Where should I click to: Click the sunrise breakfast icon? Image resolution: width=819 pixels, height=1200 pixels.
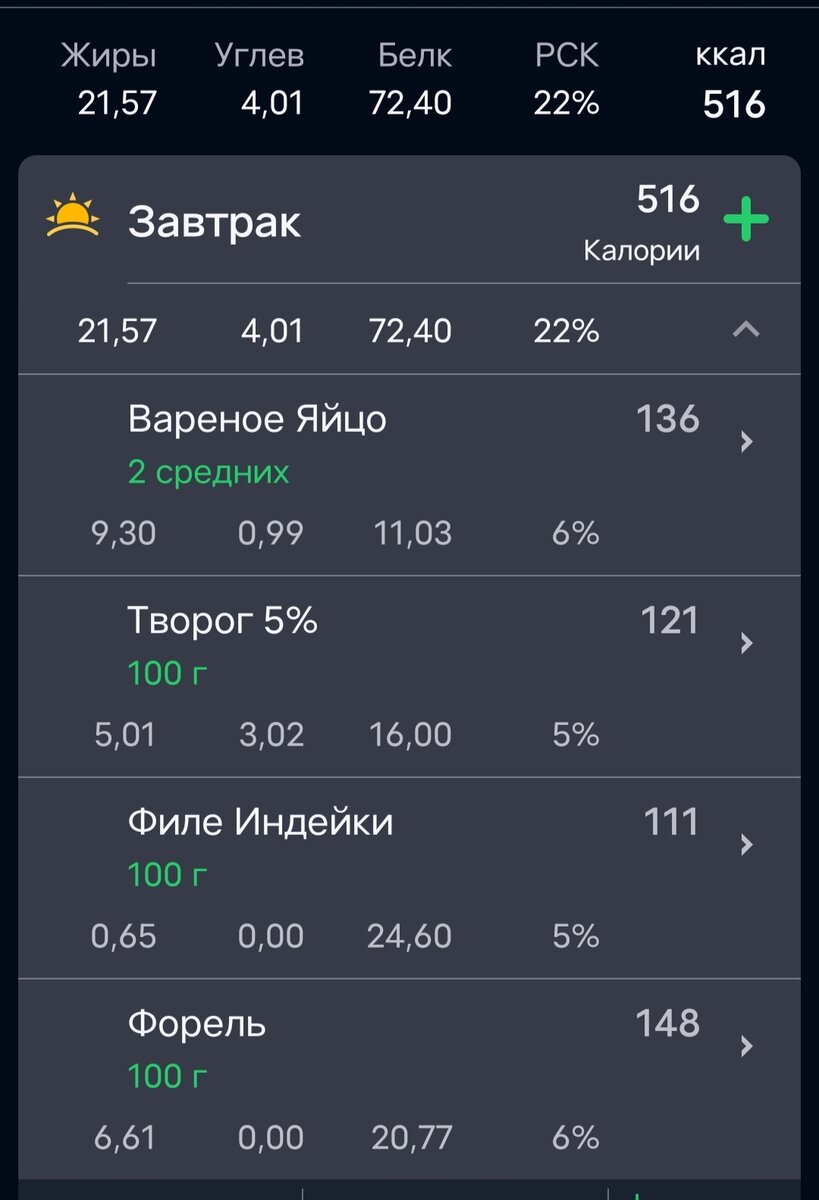(x=74, y=214)
